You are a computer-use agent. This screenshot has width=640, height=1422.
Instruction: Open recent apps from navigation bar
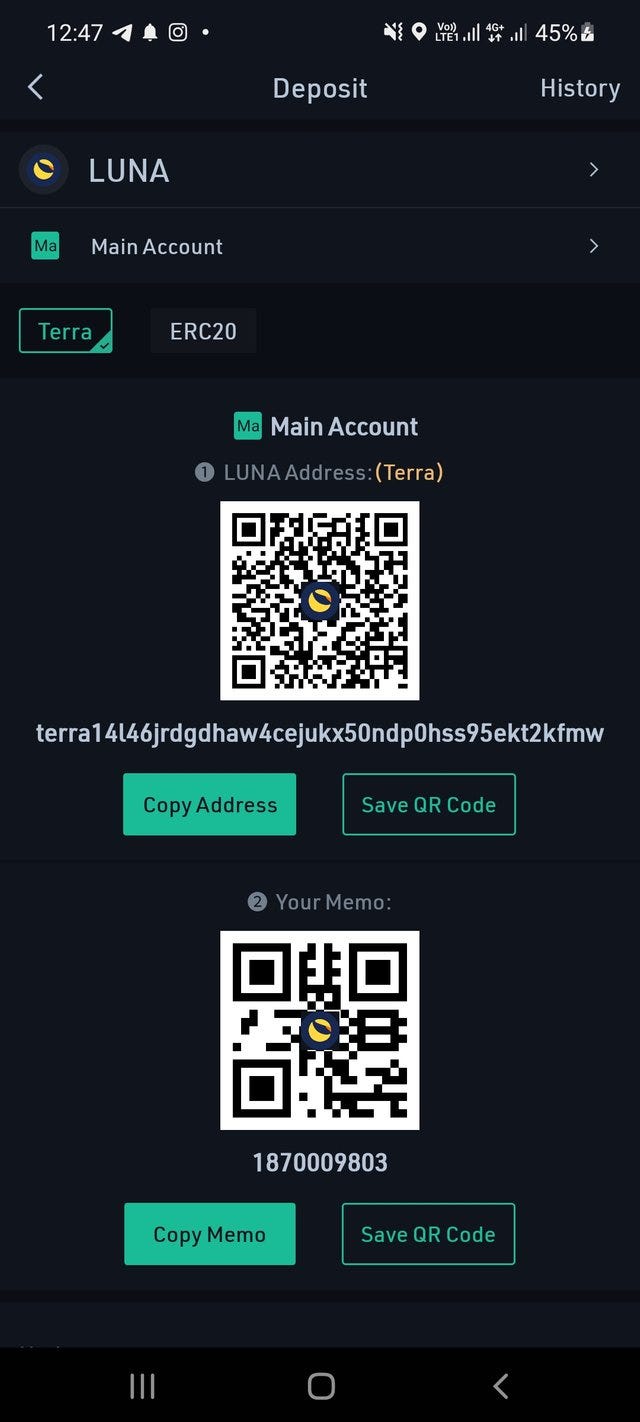click(x=143, y=1385)
